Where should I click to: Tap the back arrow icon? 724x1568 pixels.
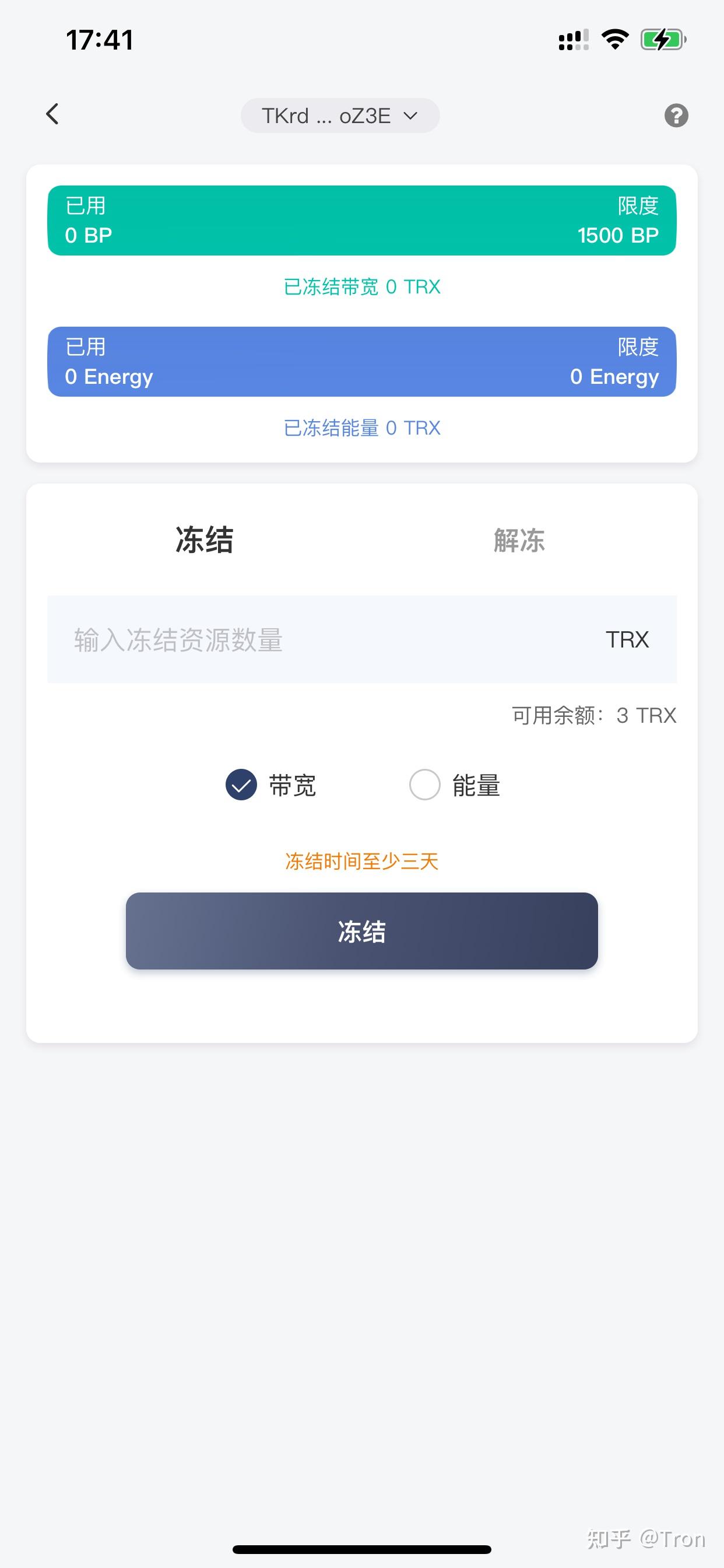[52, 114]
